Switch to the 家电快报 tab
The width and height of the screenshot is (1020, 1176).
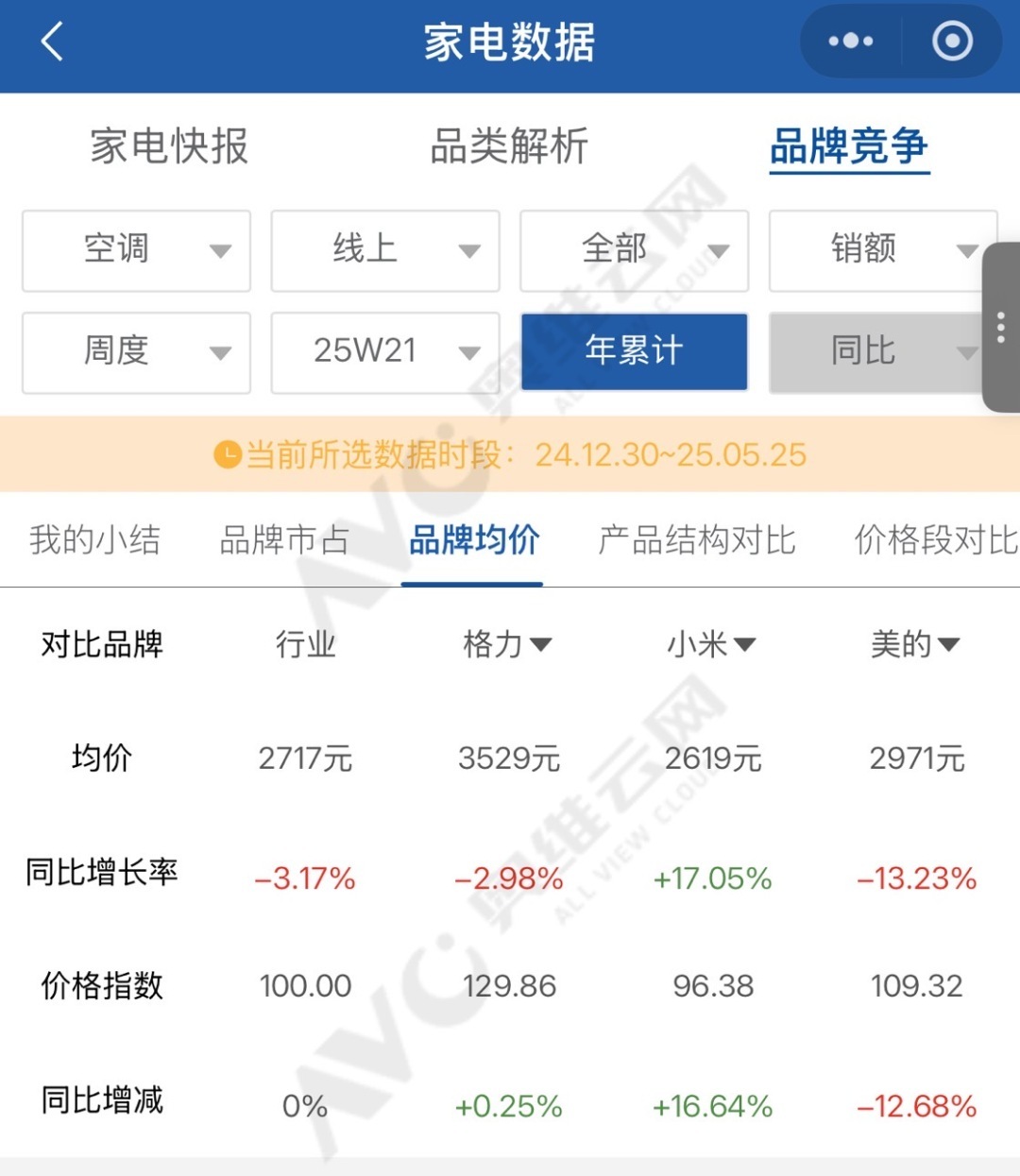click(169, 146)
